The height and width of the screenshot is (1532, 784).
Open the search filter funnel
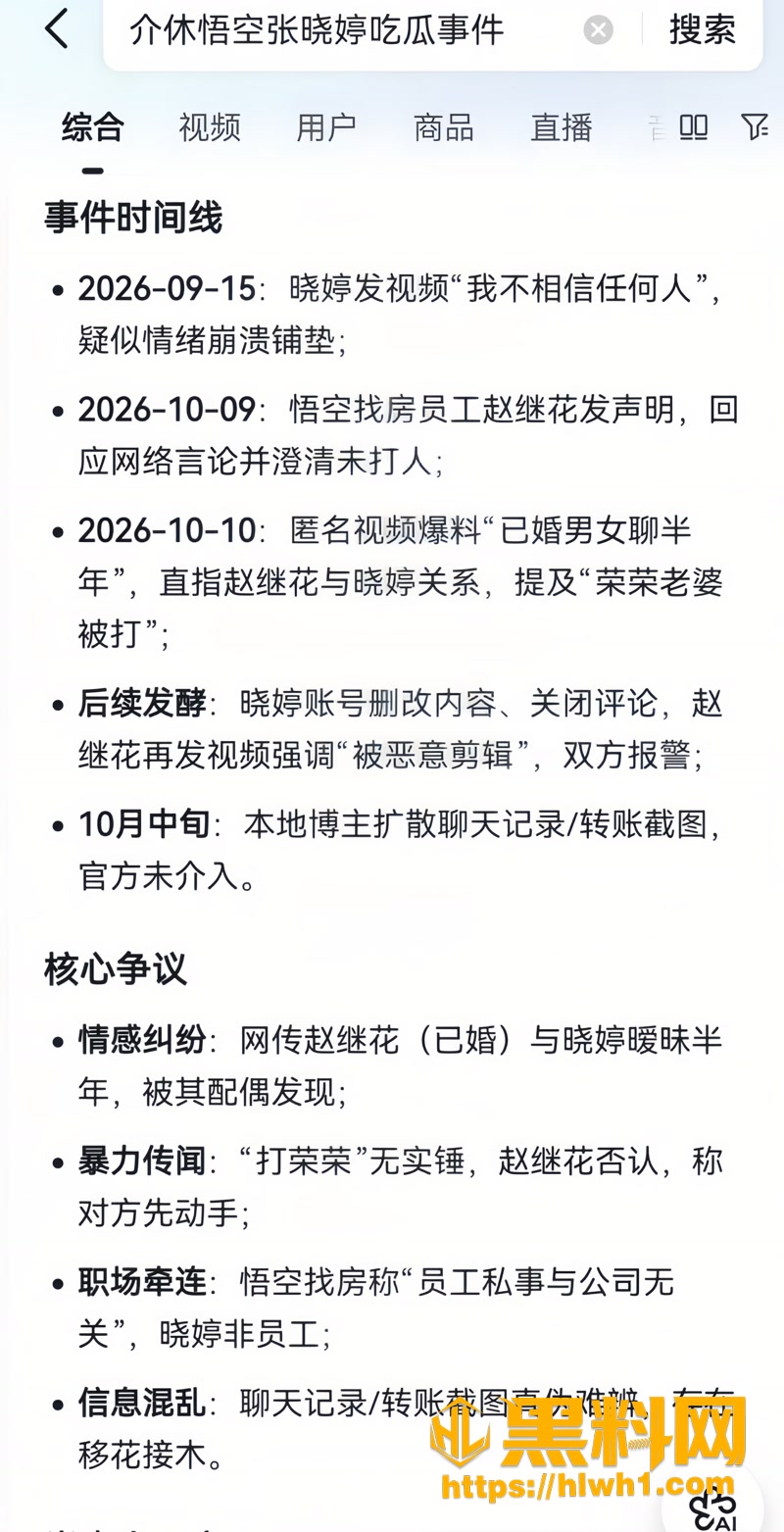pos(754,126)
